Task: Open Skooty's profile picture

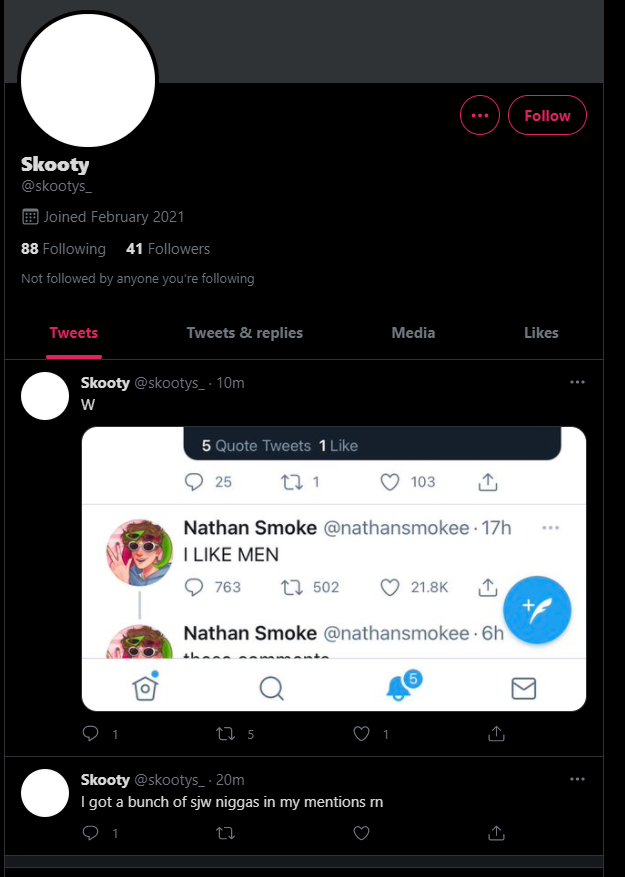Action: [x=88, y=80]
